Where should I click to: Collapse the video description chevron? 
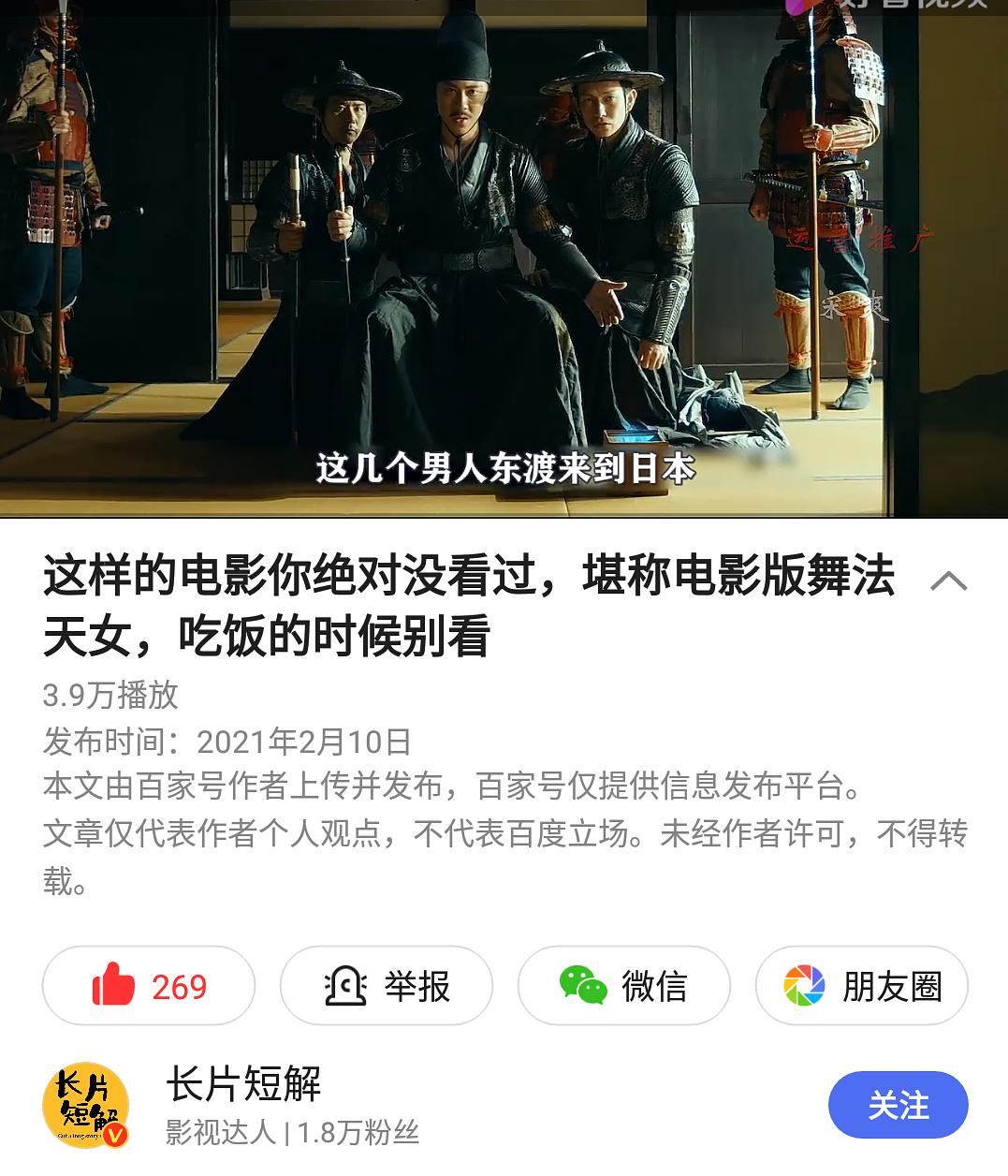pos(948,581)
